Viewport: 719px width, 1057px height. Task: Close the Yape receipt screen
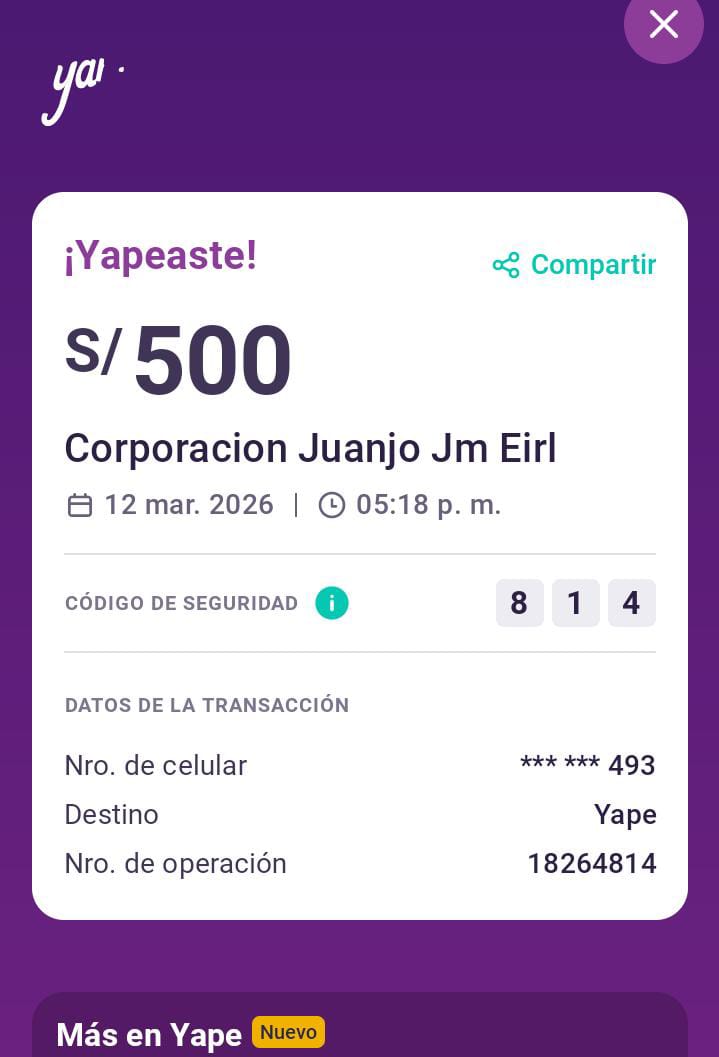point(664,25)
